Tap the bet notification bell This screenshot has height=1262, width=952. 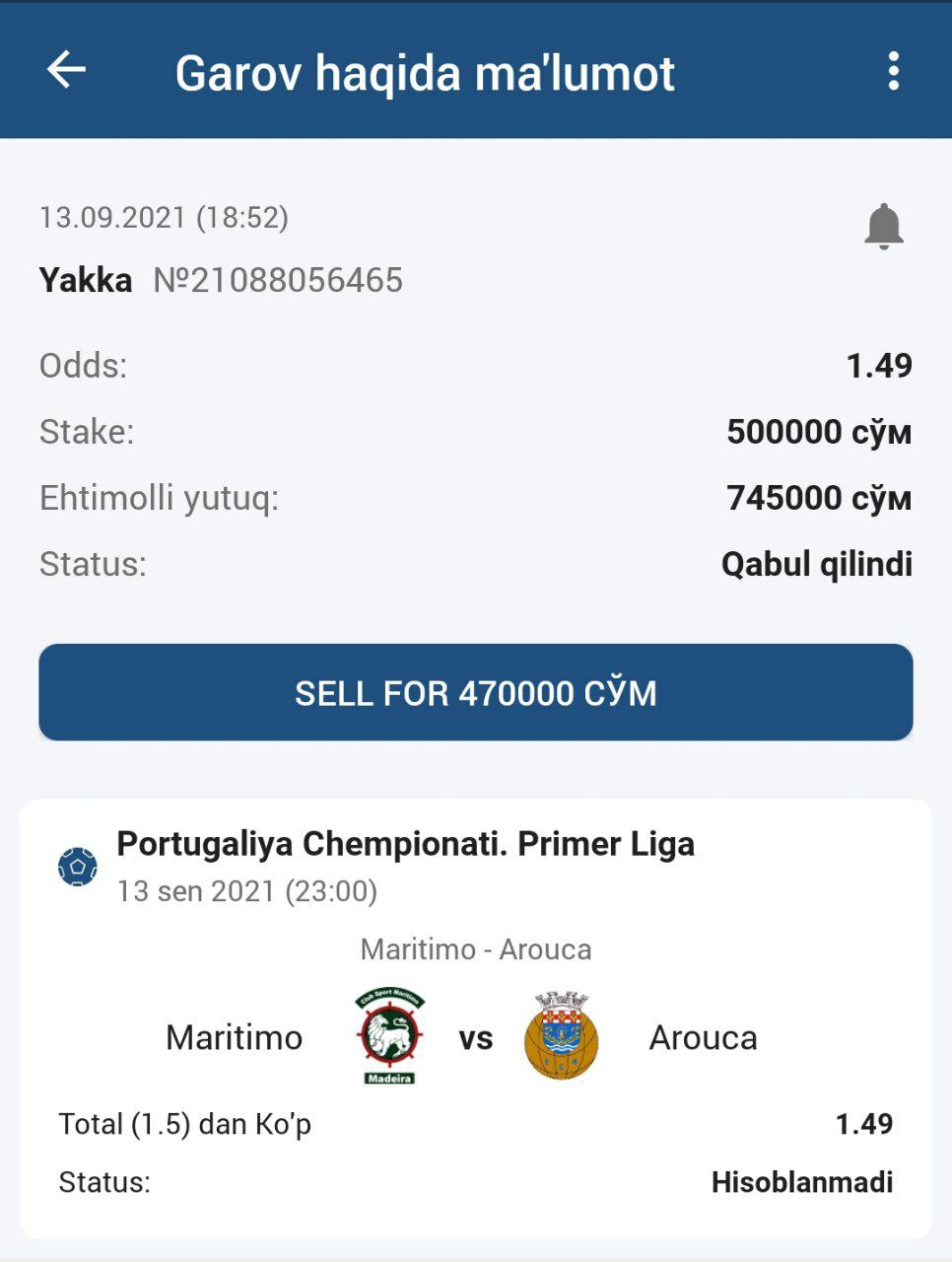pyautogui.click(x=883, y=227)
